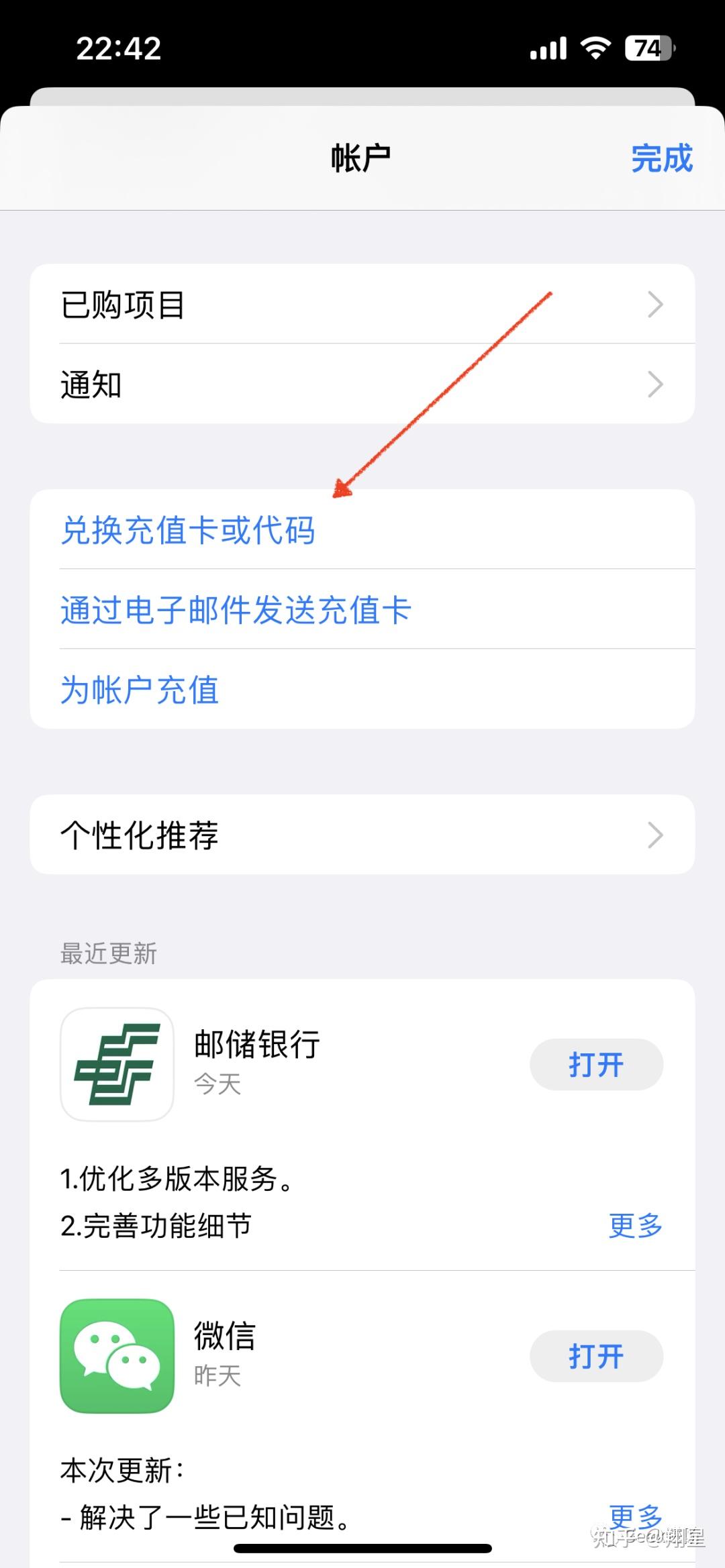This screenshot has height=1568, width=725.
Task: Tap 为帐户充值 link
Action: pyautogui.click(x=139, y=690)
